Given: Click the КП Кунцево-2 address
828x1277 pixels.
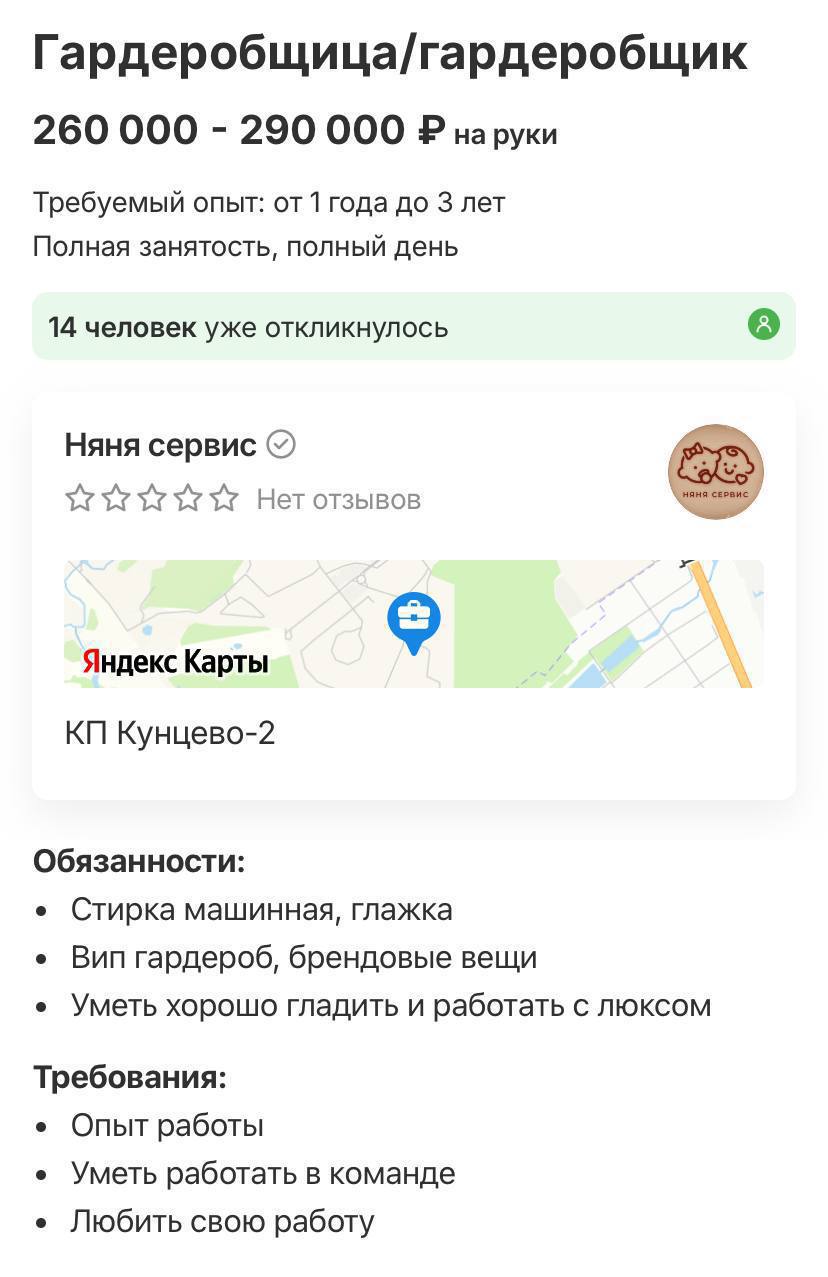Looking at the screenshot, I should [x=170, y=732].
